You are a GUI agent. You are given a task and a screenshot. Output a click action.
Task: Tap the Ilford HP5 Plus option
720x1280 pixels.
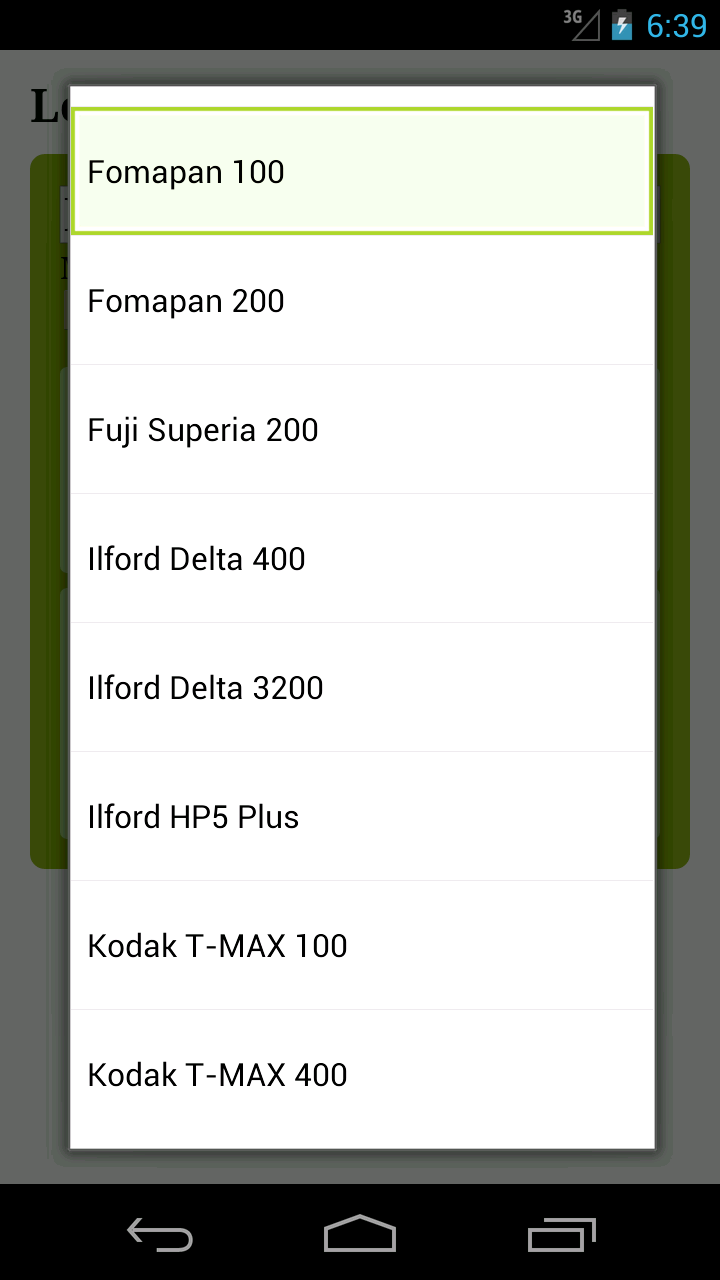click(x=362, y=817)
